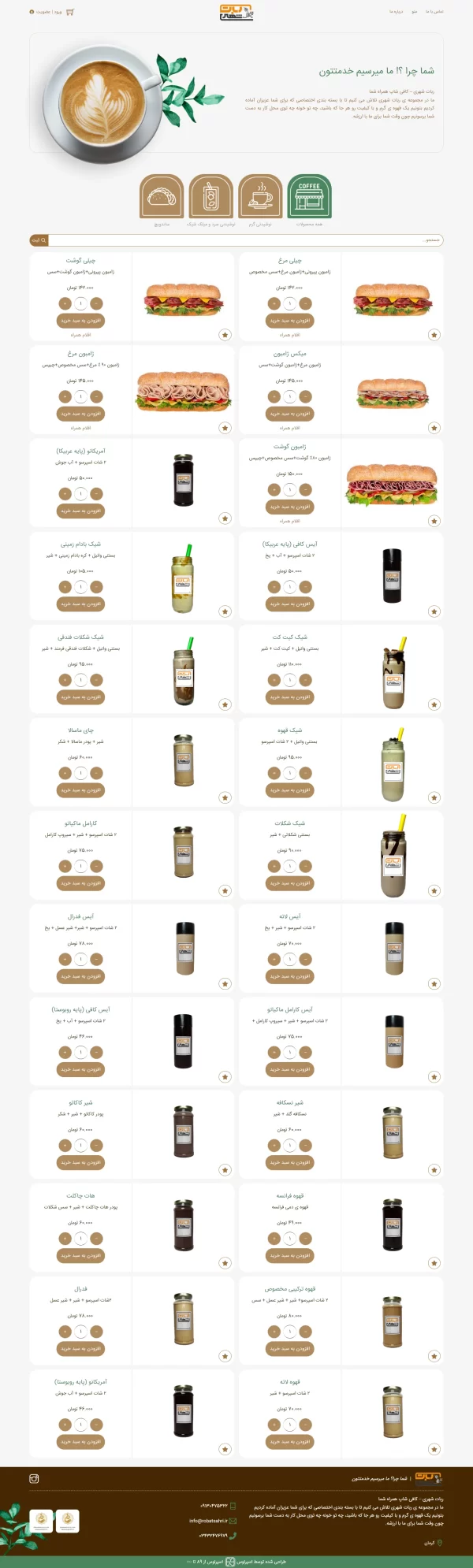Show cold drinks and milkshakes category
473x1568 pixels.
click(x=210, y=196)
